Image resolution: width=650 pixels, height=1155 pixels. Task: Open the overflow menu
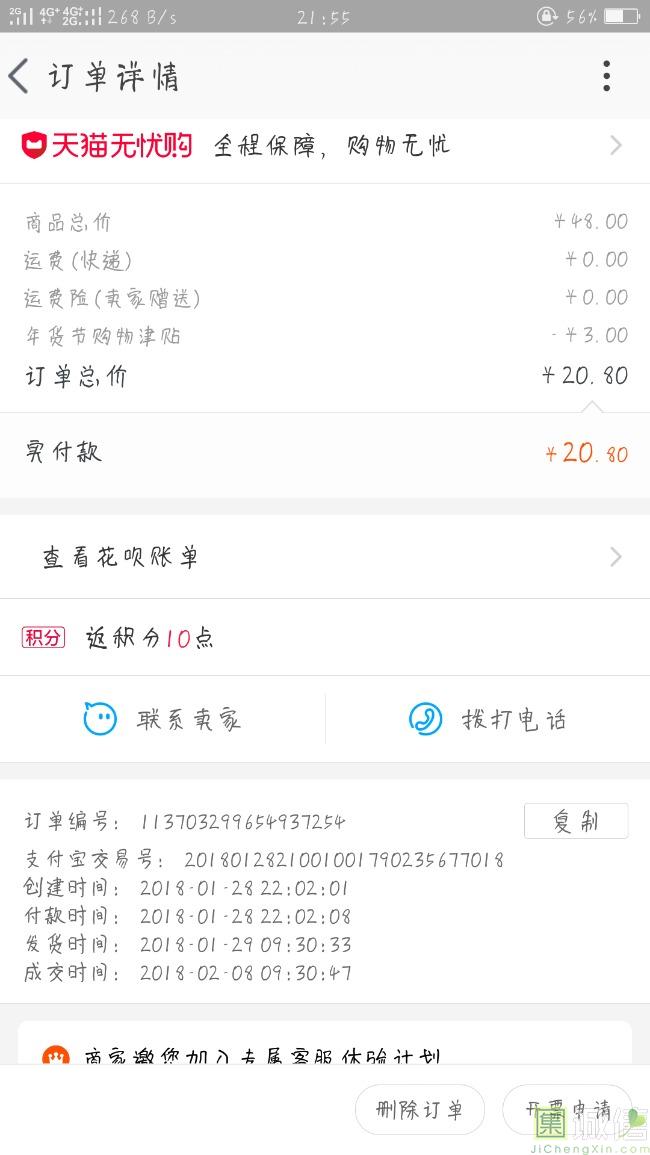[x=606, y=76]
